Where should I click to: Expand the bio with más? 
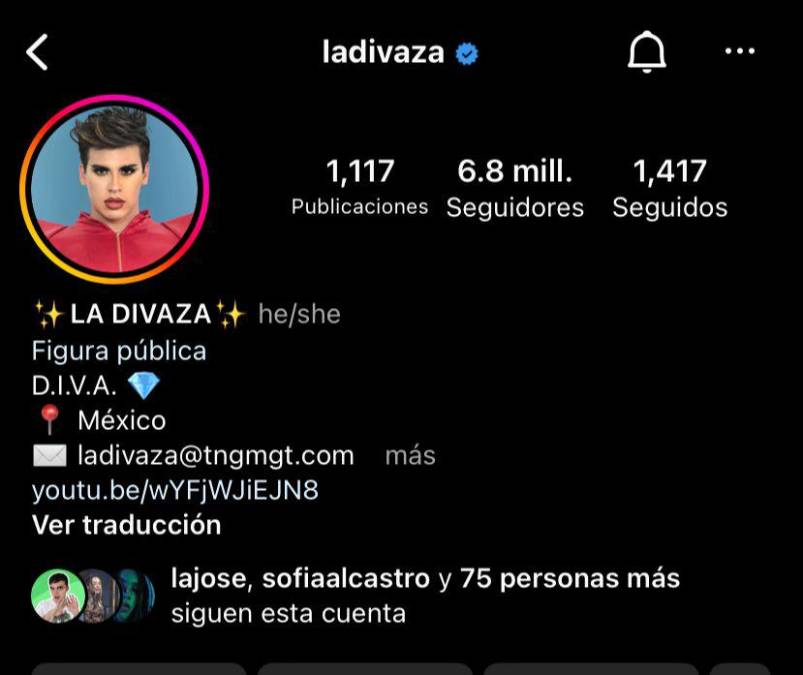[410, 456]
